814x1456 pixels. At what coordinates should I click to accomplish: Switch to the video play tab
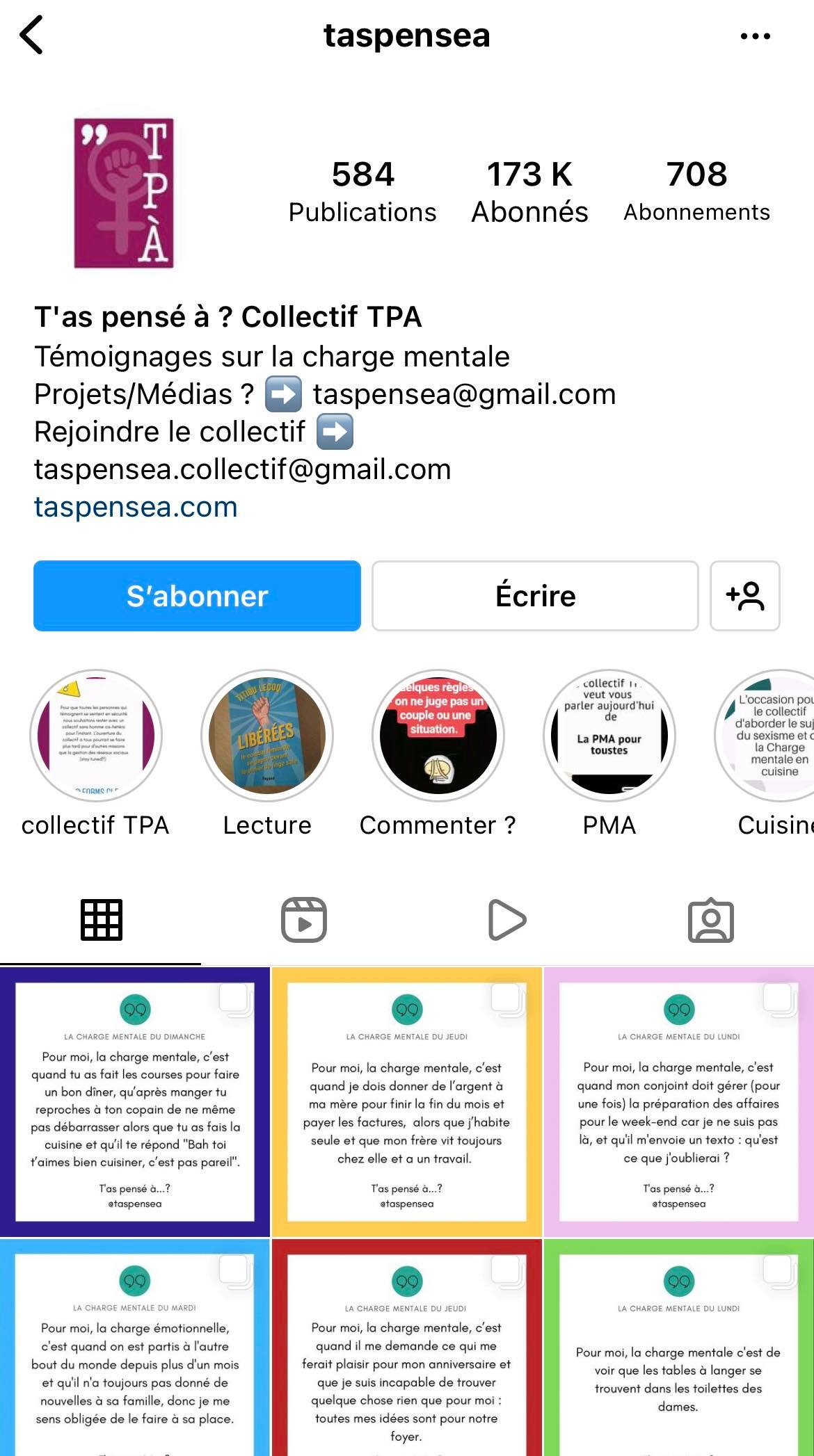click(x=507, y=920)
